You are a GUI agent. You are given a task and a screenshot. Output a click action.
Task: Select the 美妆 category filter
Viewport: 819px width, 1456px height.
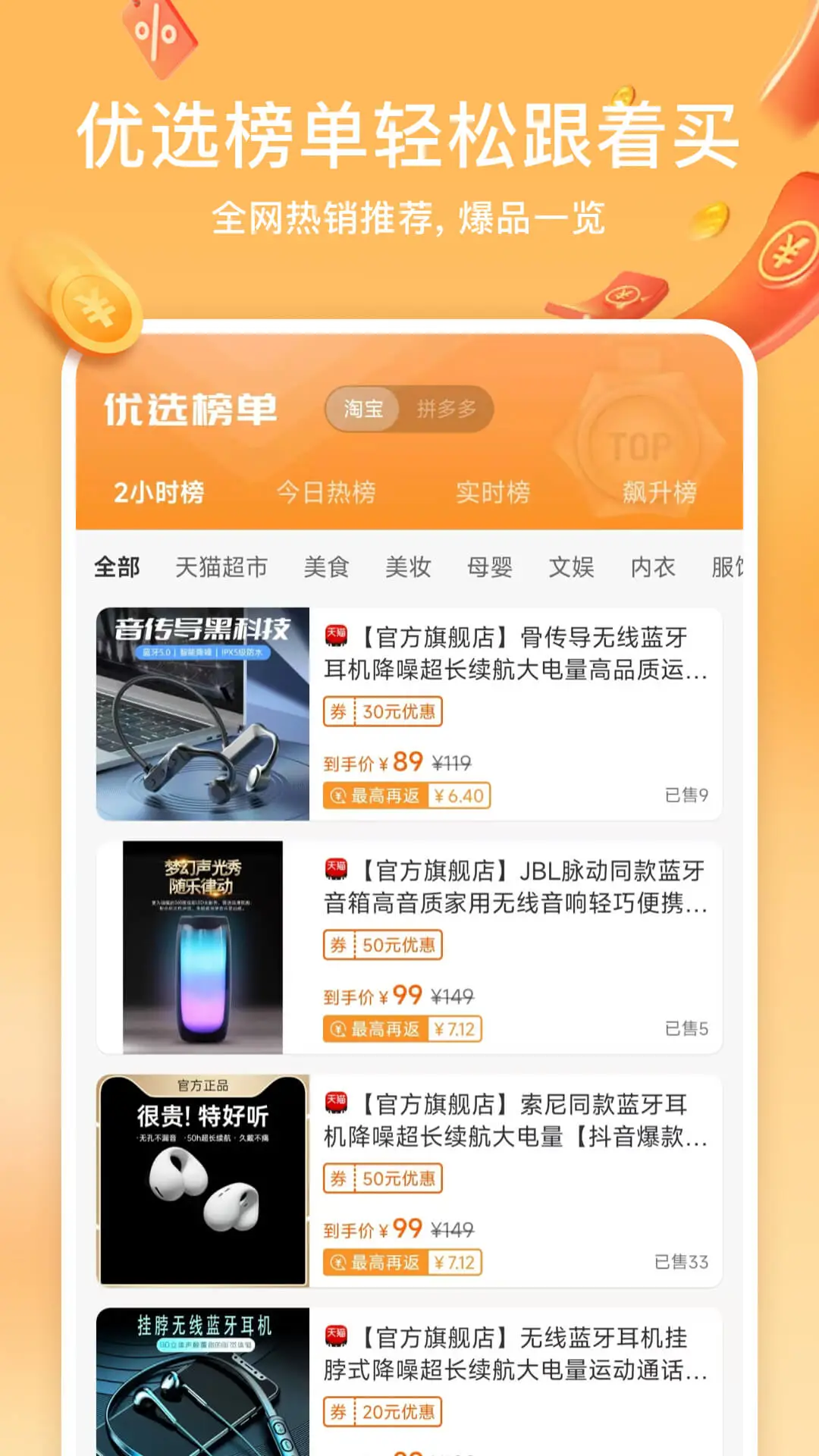click(409, 566)
